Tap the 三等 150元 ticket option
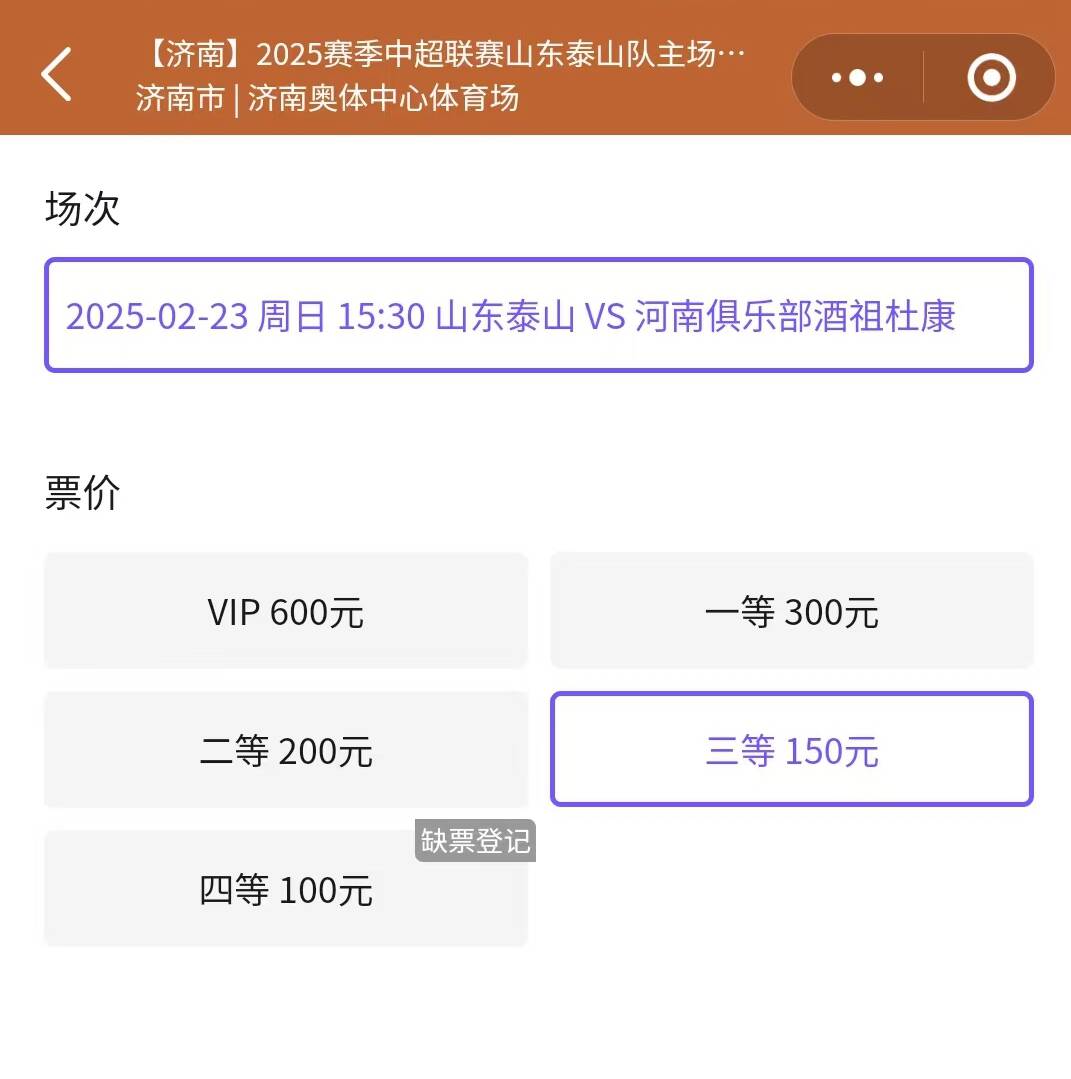Screen dimensions: 1071x1079 tap(791, 750)
